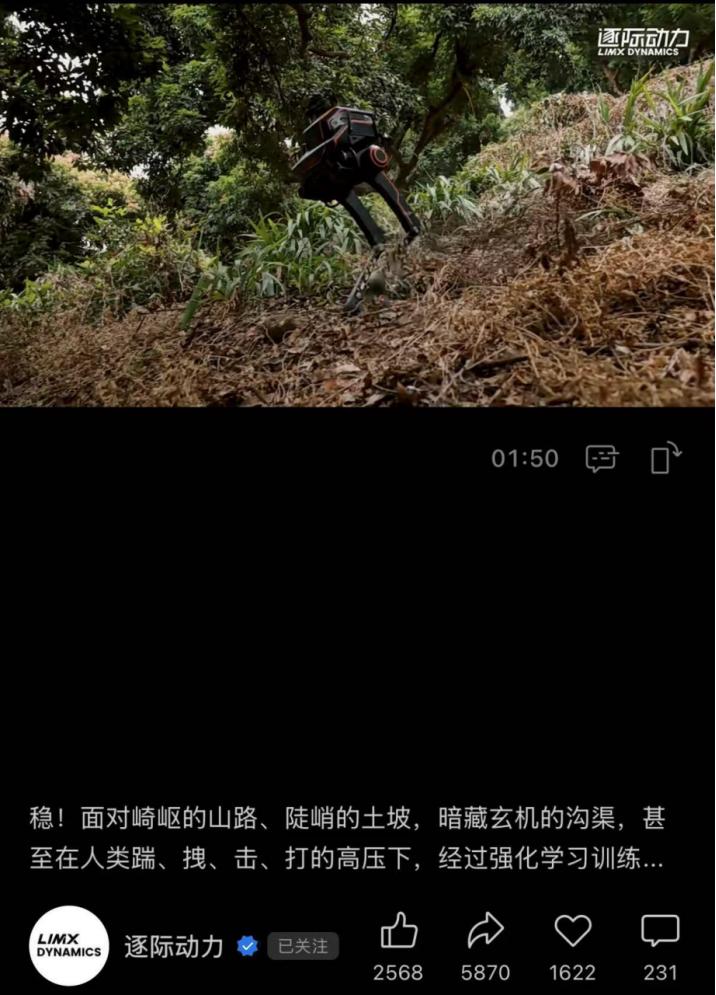Open the 逐际动力 account name
This screenshot has width=716, height=995.
(174, 946)
